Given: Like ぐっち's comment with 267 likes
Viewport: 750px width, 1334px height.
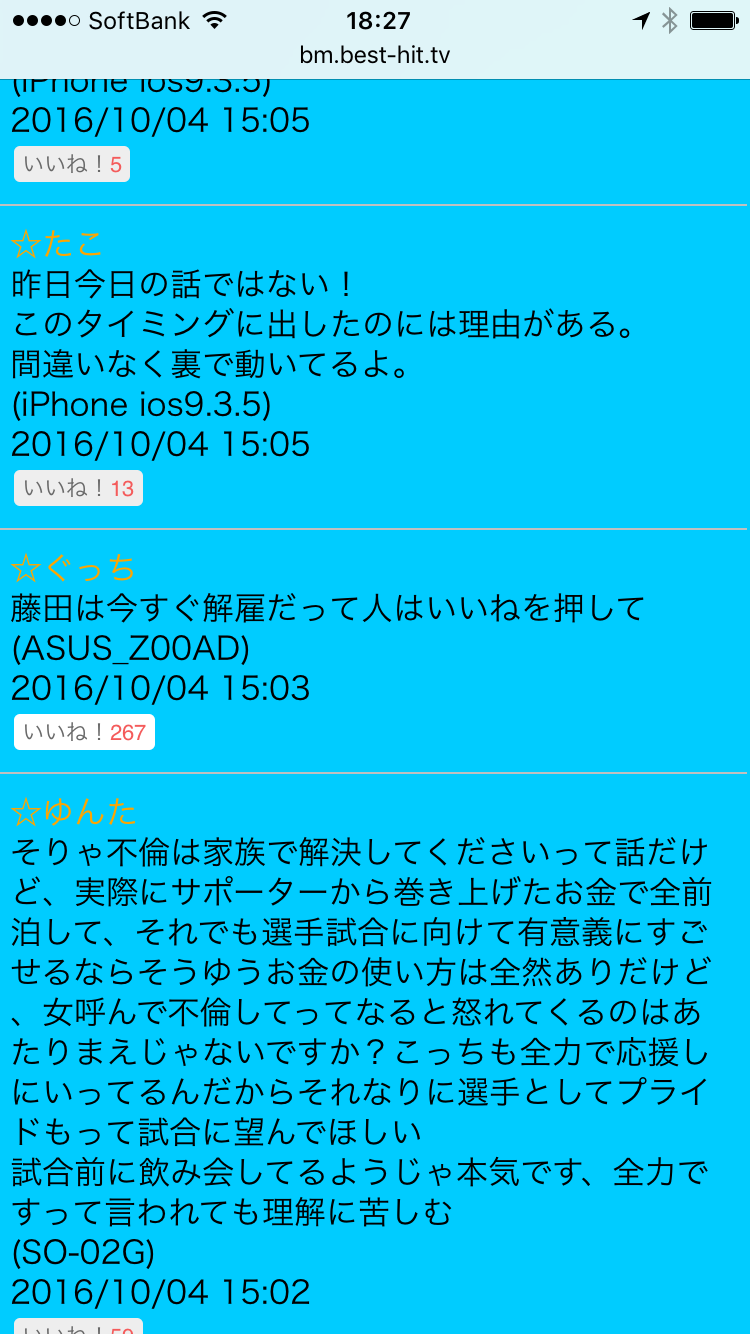Looking at the screenshot, I should point(84,732).
